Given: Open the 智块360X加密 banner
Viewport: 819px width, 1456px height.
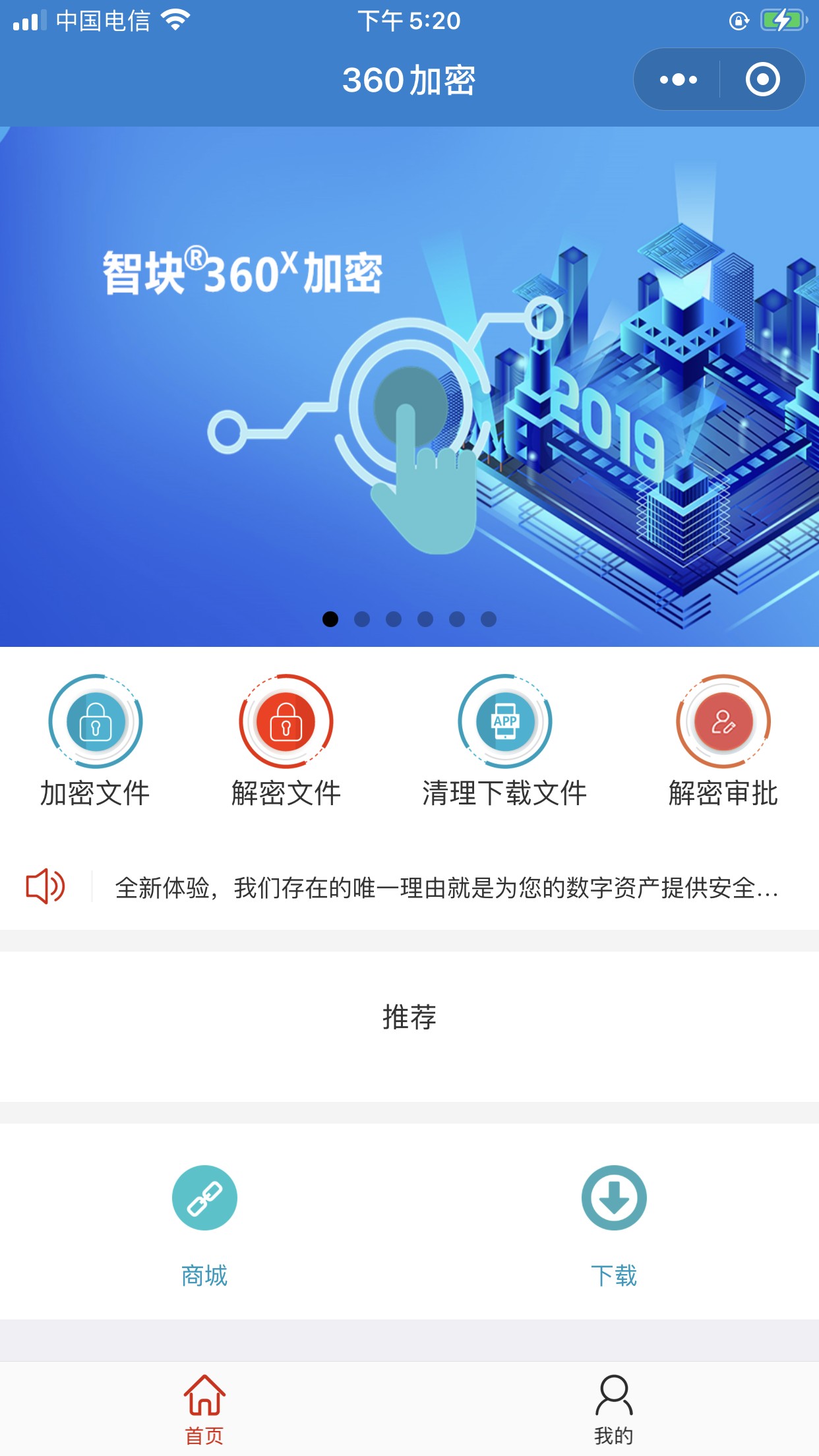Looking at the screenshot, I should pos(409,386).
